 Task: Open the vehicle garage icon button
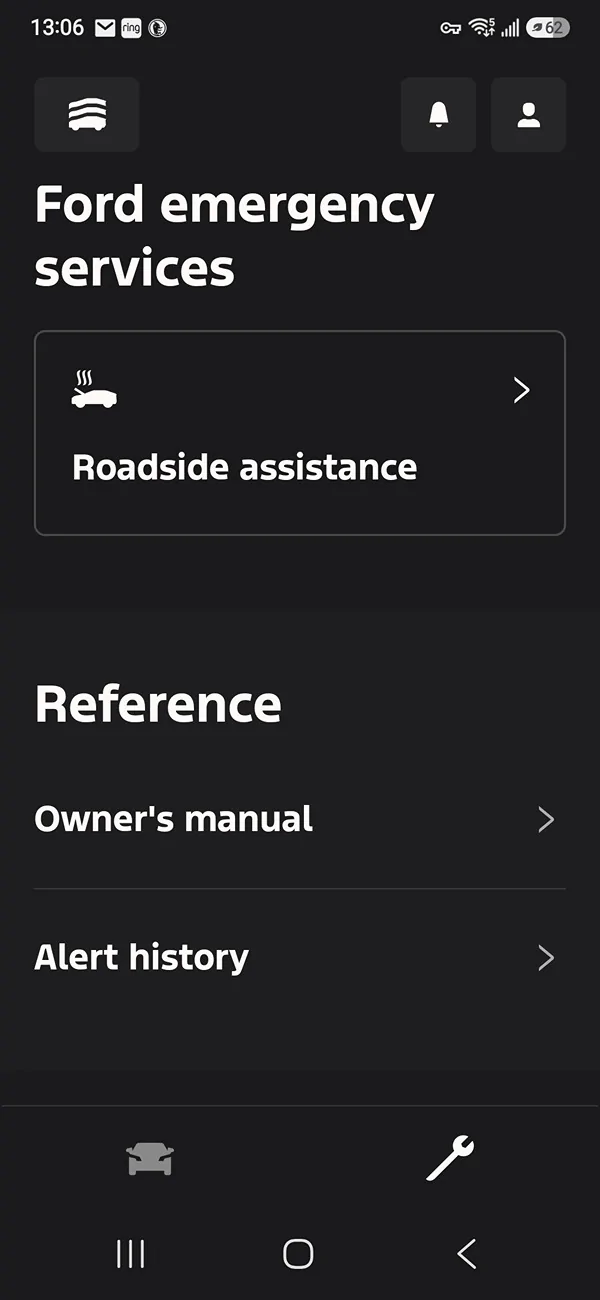coord(87,115)
